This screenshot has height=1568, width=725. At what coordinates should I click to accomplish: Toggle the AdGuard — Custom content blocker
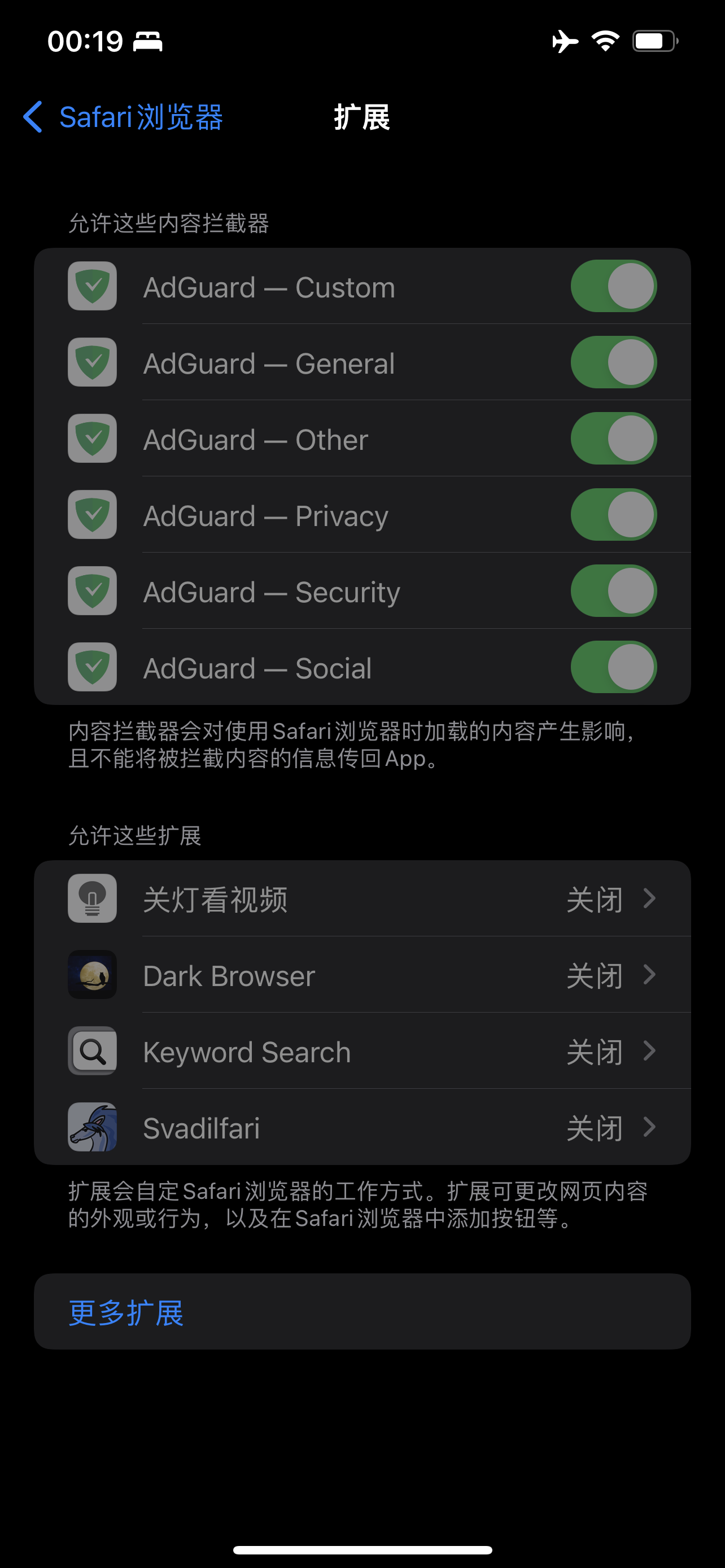tap(613, 286)
